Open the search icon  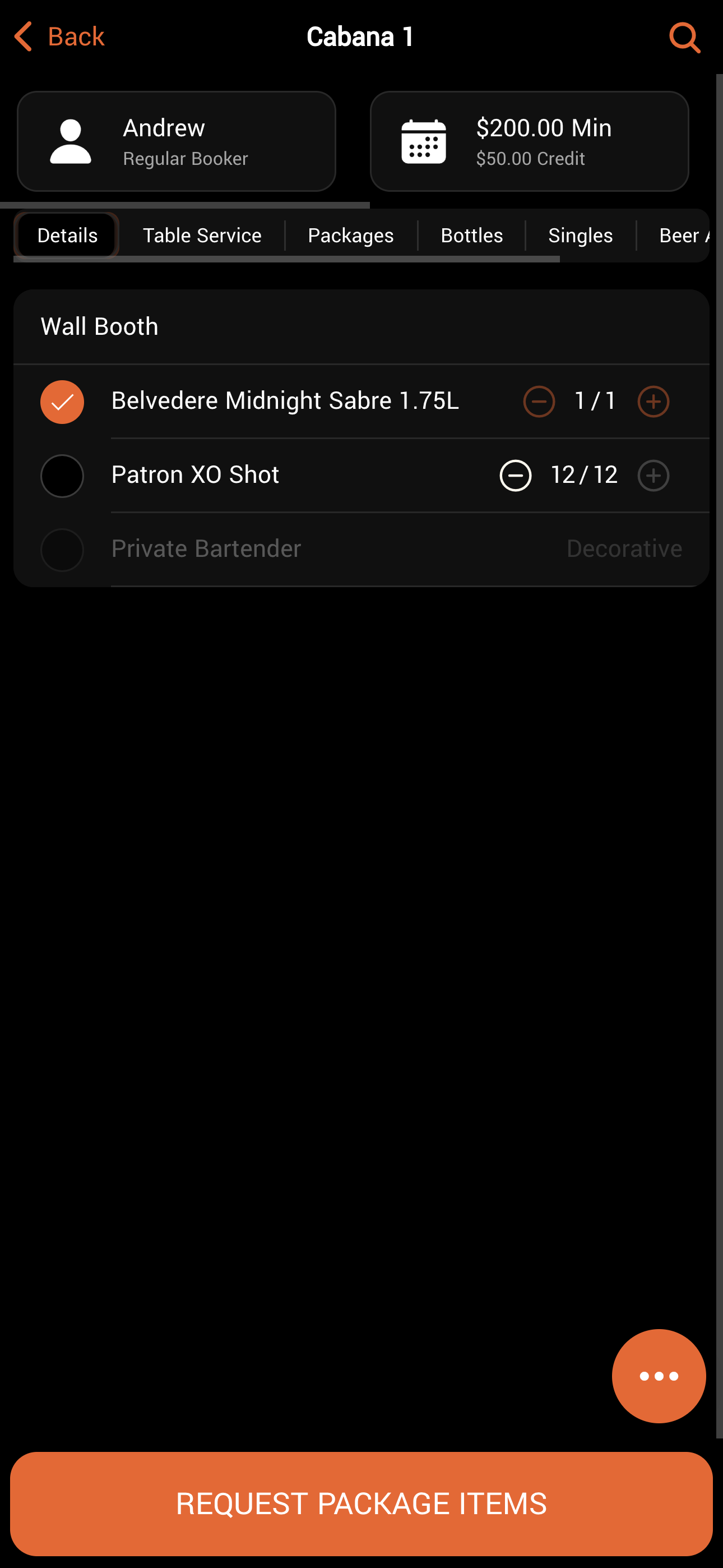(684, 38)
